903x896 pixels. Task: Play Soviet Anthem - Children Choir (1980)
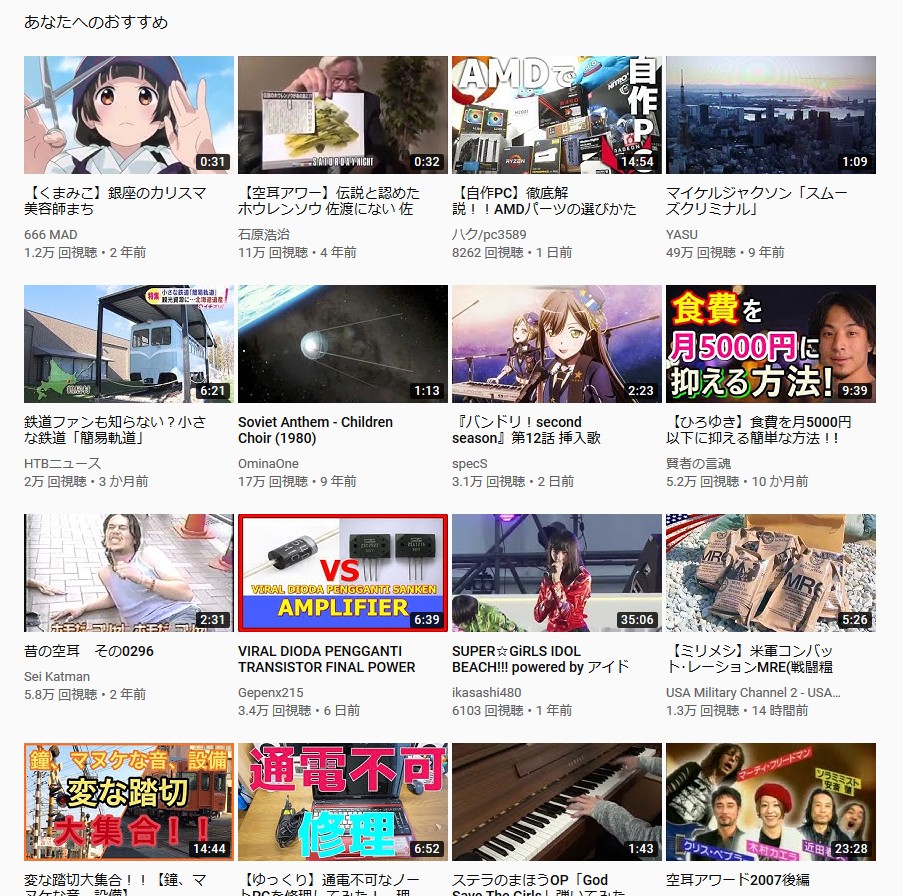(x=342, y=344)
